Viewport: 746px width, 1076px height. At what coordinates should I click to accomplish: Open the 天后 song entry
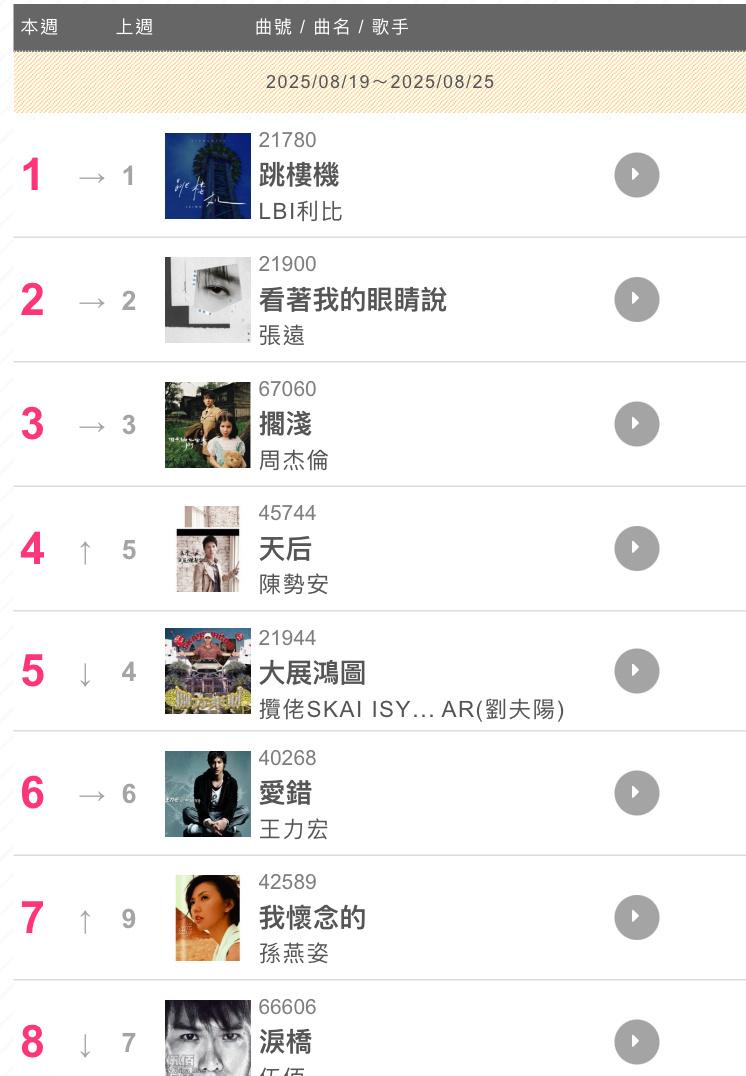pyautogui.click(x=285, y=549)
